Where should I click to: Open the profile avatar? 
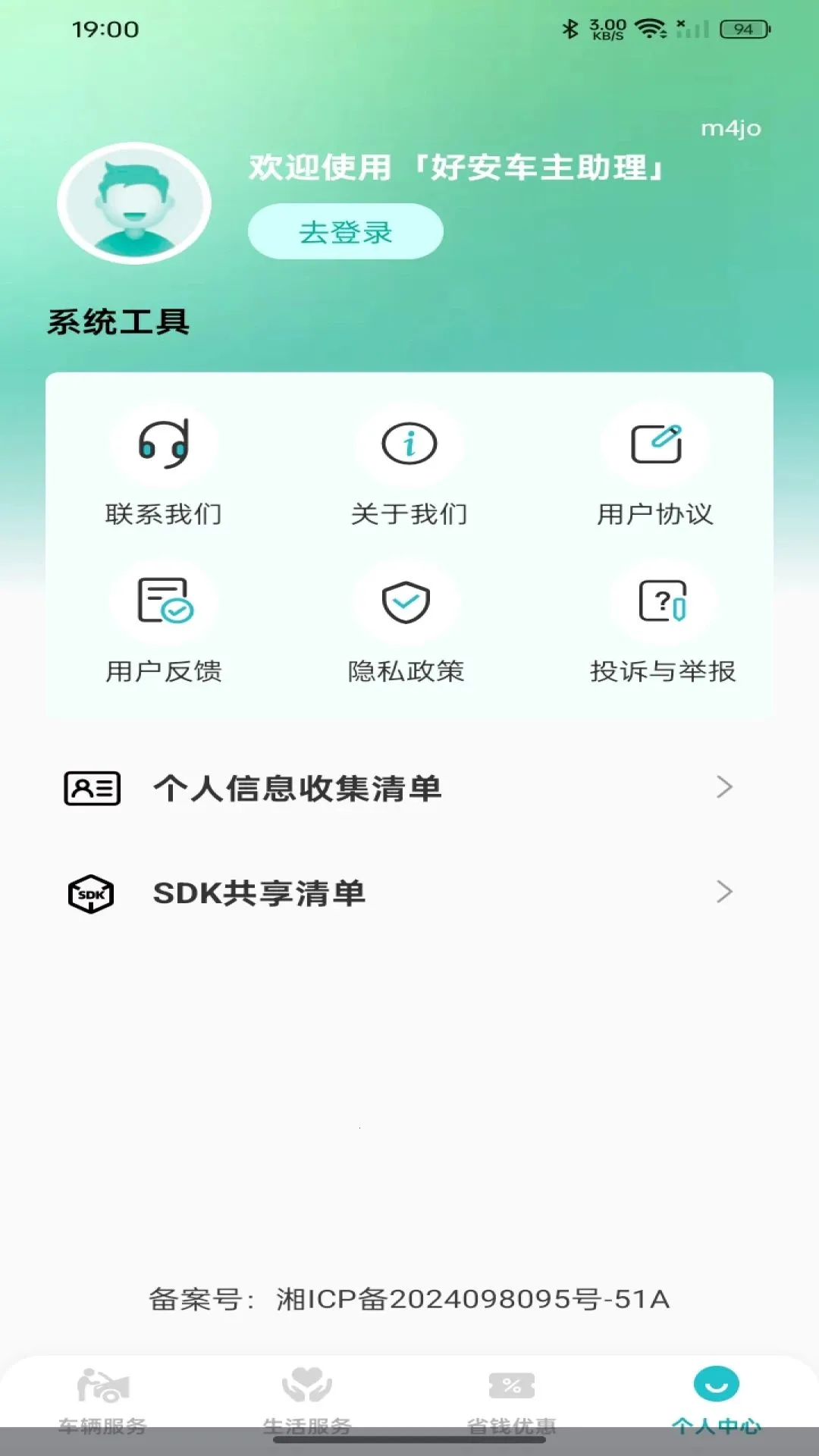pos(134,203)
